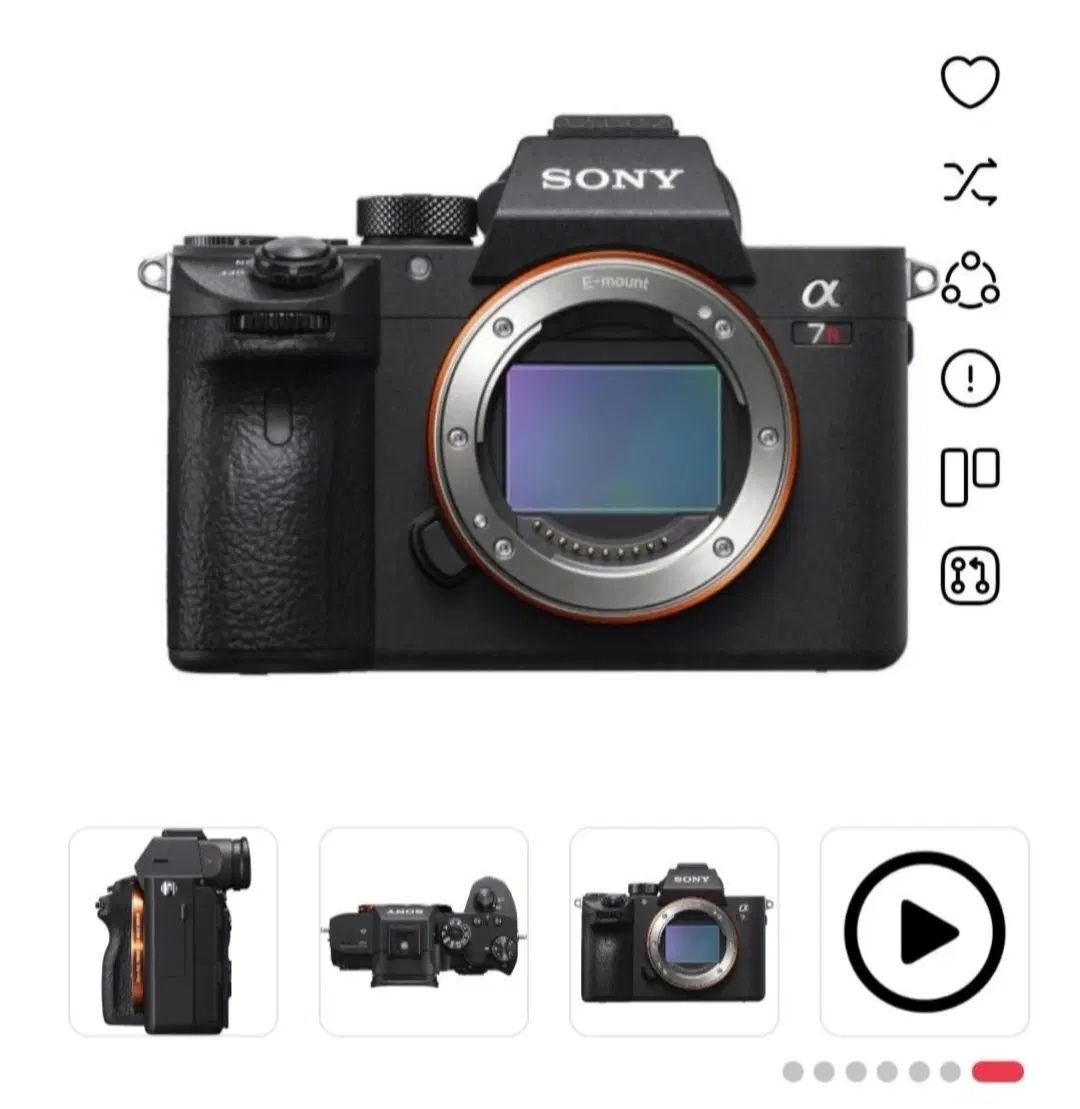Image resolution: width=1080 pixels, height=1109 pixels.
Task: Jump to the first gallery page dot
Action: (x=792, y=1072)
